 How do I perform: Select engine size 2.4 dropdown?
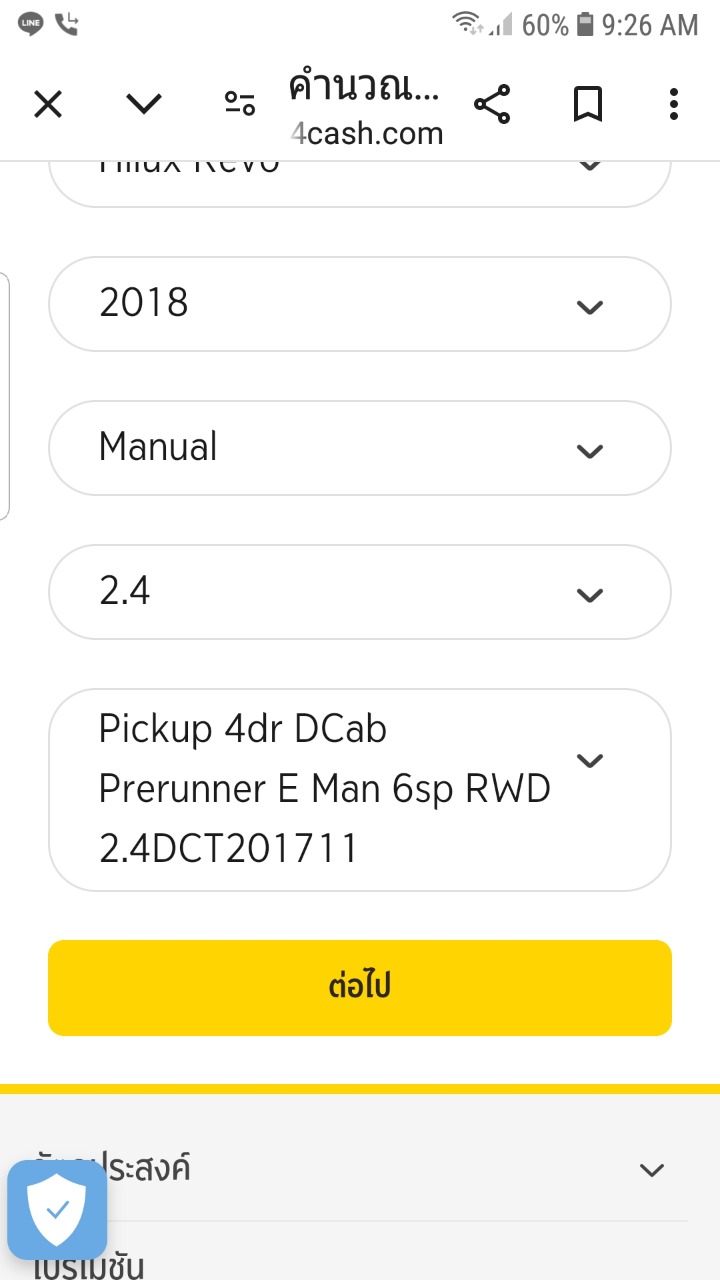tap(359, 592)
